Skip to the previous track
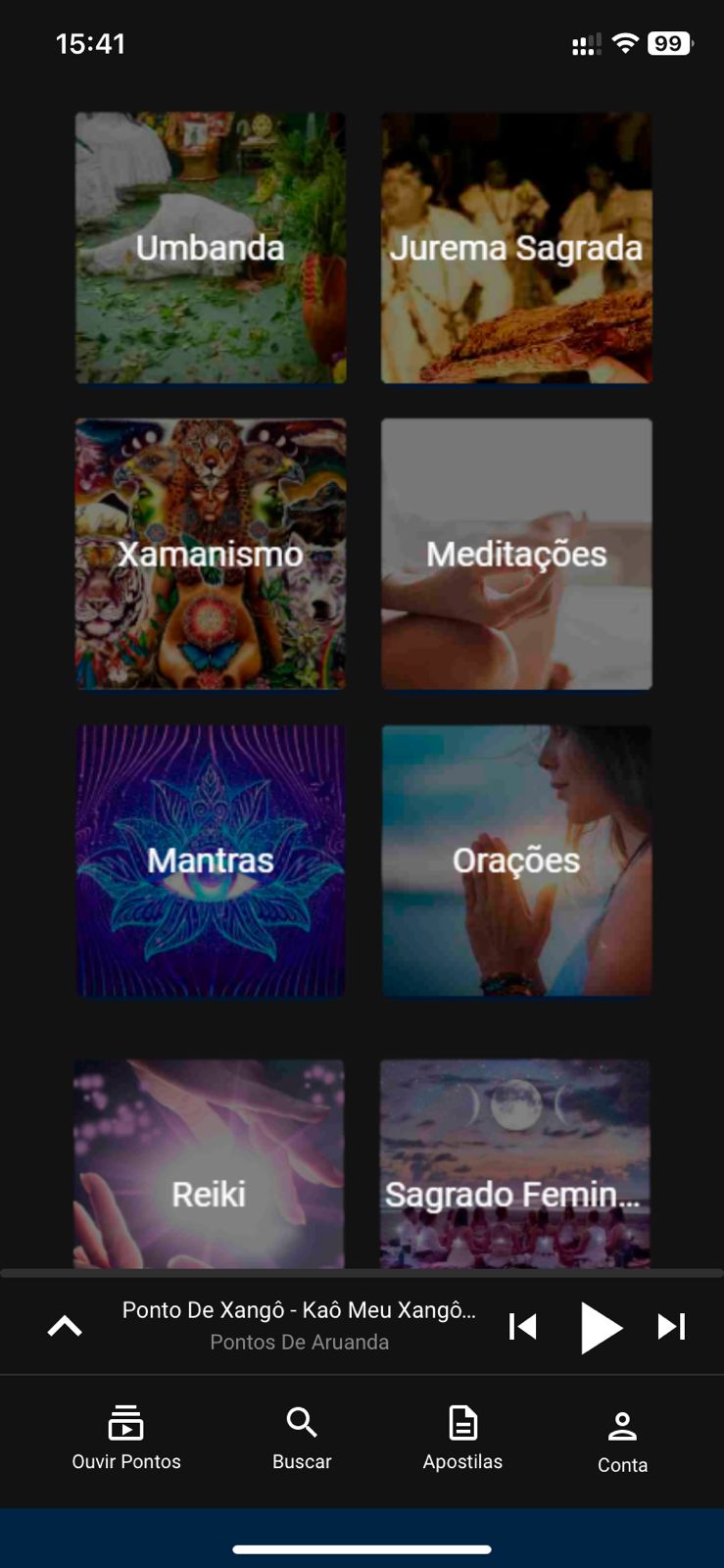Image resolution: width=724 pixels, height=1568 pixels. coord(523,1326)
